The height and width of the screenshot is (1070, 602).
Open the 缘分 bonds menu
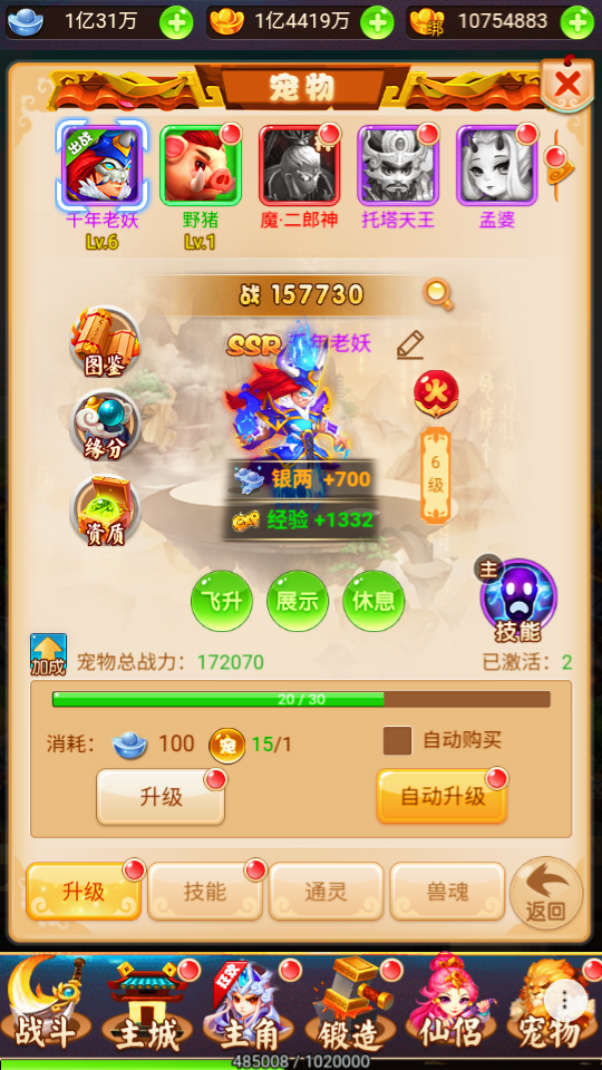[x=103, y=425]
